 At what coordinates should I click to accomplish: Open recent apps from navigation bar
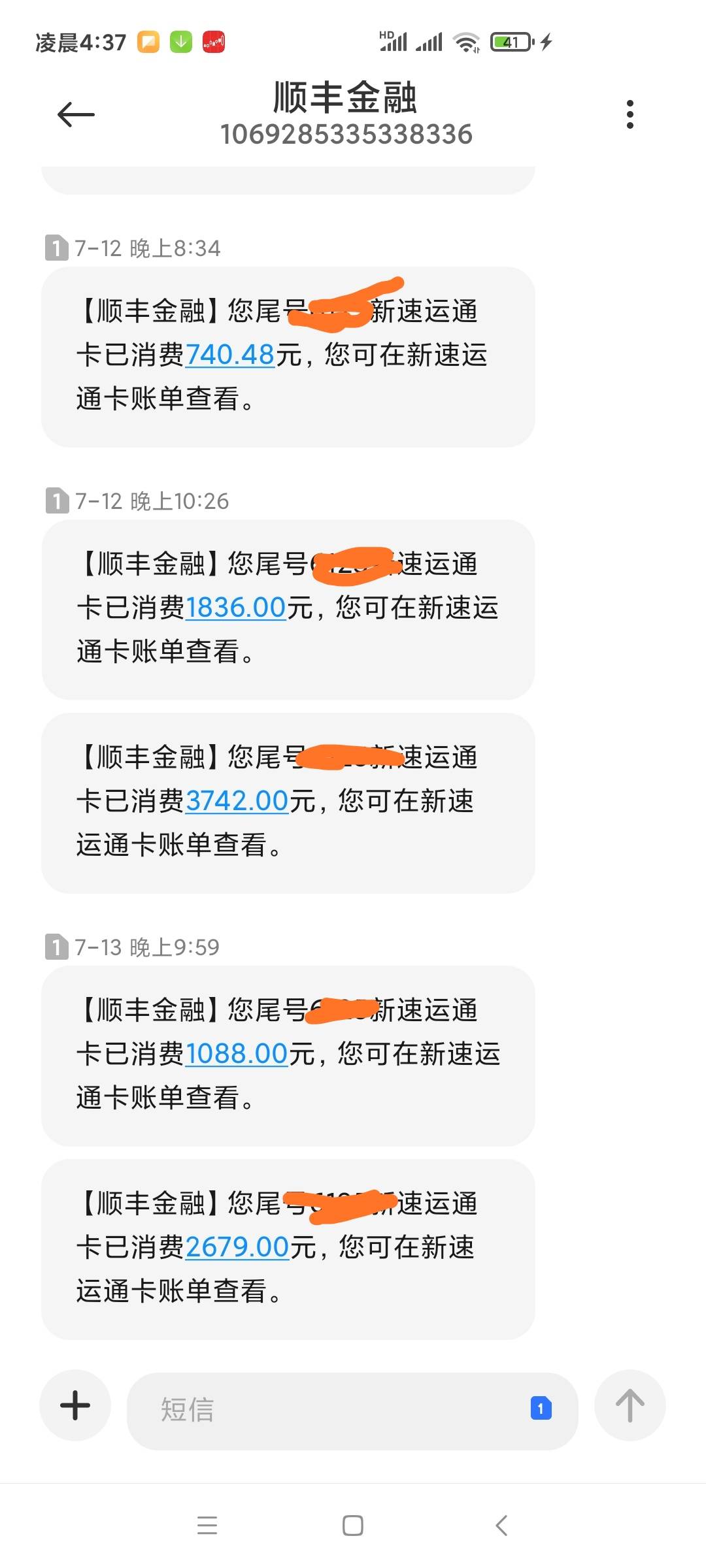(207, 1525)
